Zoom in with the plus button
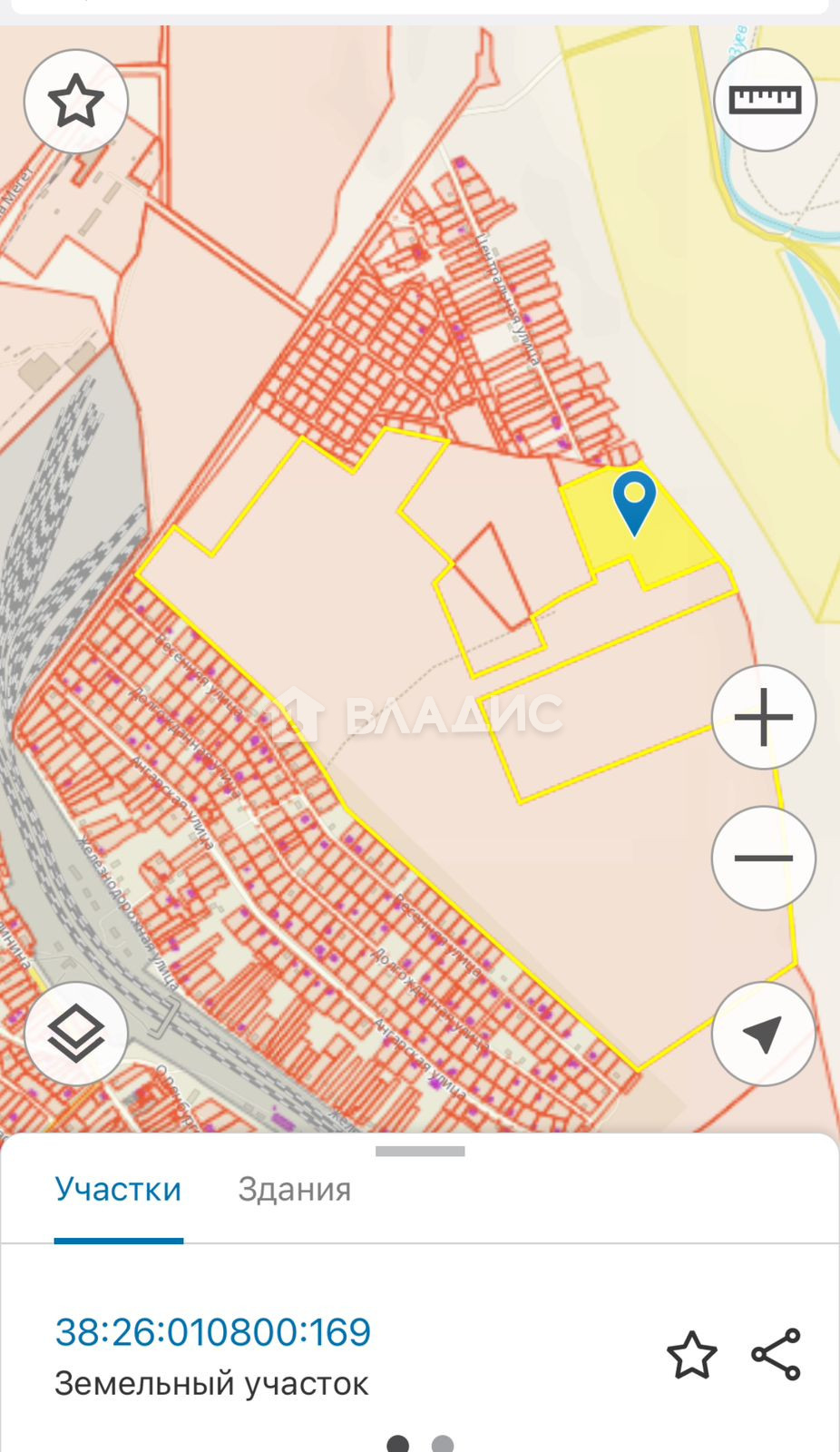The image size is (840, 1452). pyautogui.click(x=764, y=717)
